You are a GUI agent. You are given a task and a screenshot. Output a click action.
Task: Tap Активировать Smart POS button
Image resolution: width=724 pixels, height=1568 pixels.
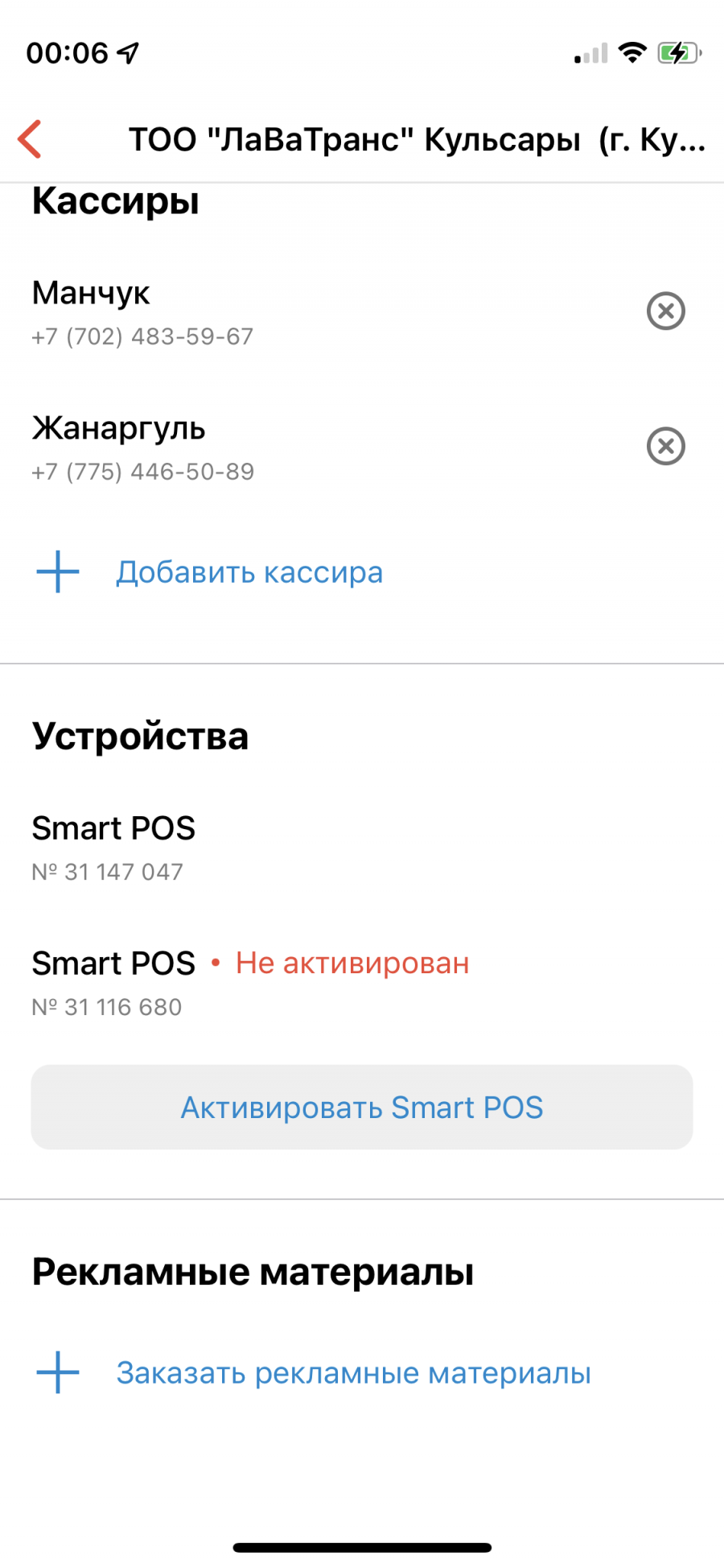pos(362,1107)
